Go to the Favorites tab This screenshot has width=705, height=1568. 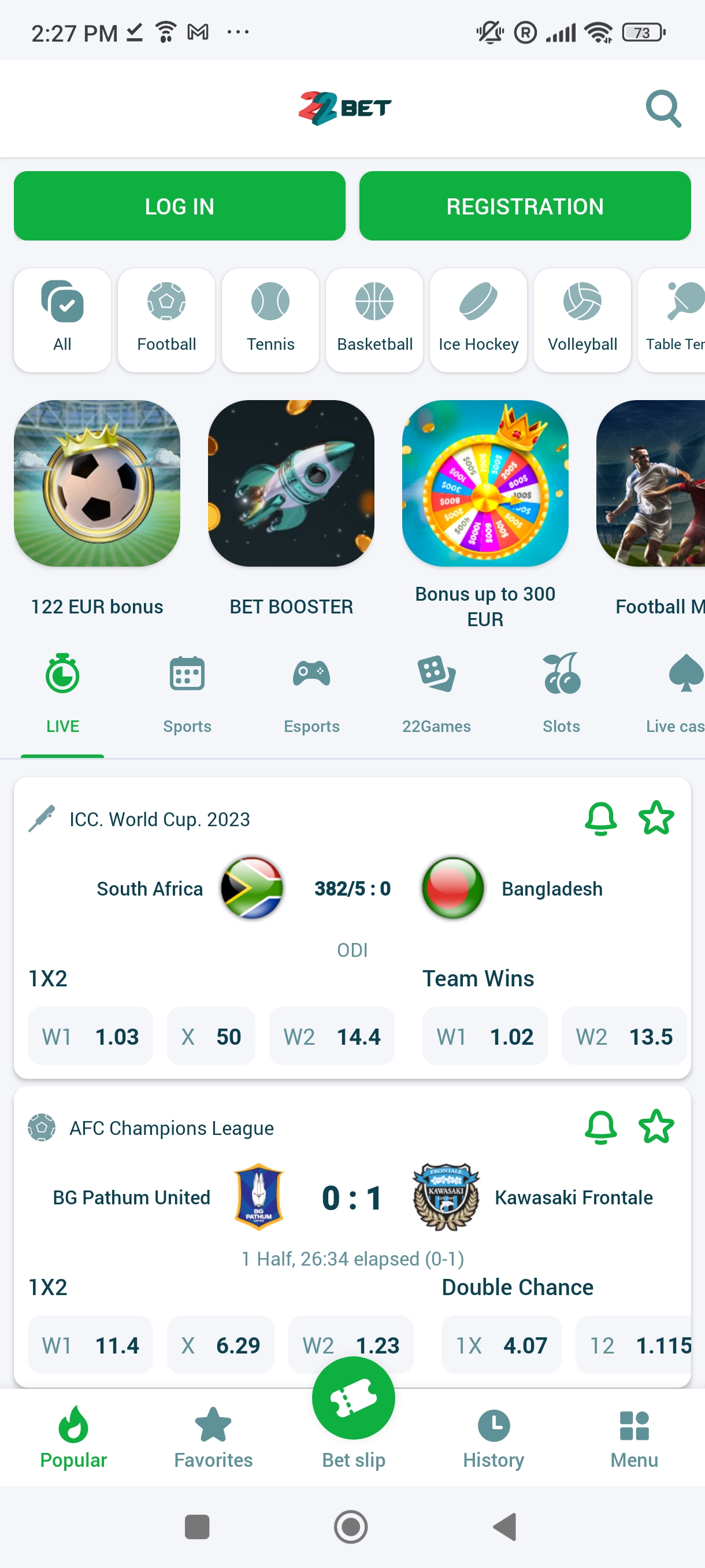point(213,1438)
